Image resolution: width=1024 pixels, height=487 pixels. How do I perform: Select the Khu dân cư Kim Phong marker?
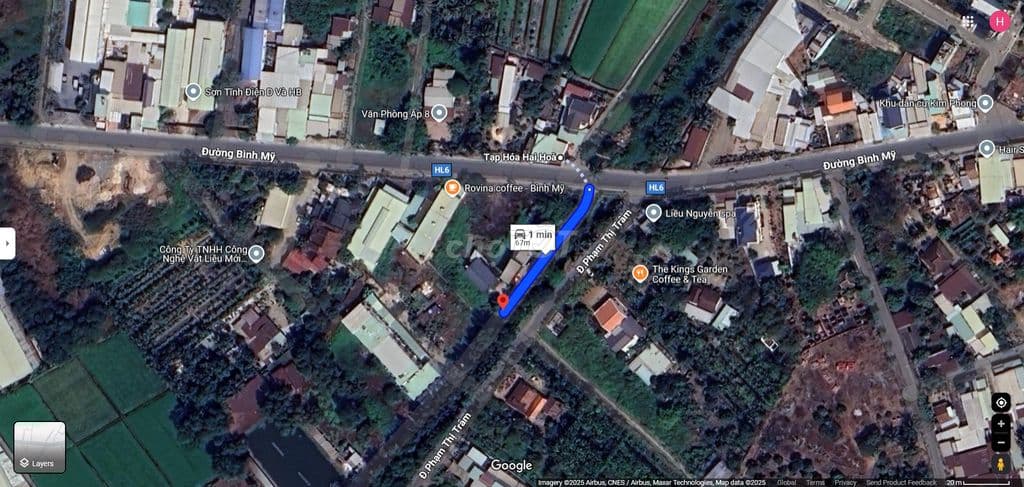985,103
